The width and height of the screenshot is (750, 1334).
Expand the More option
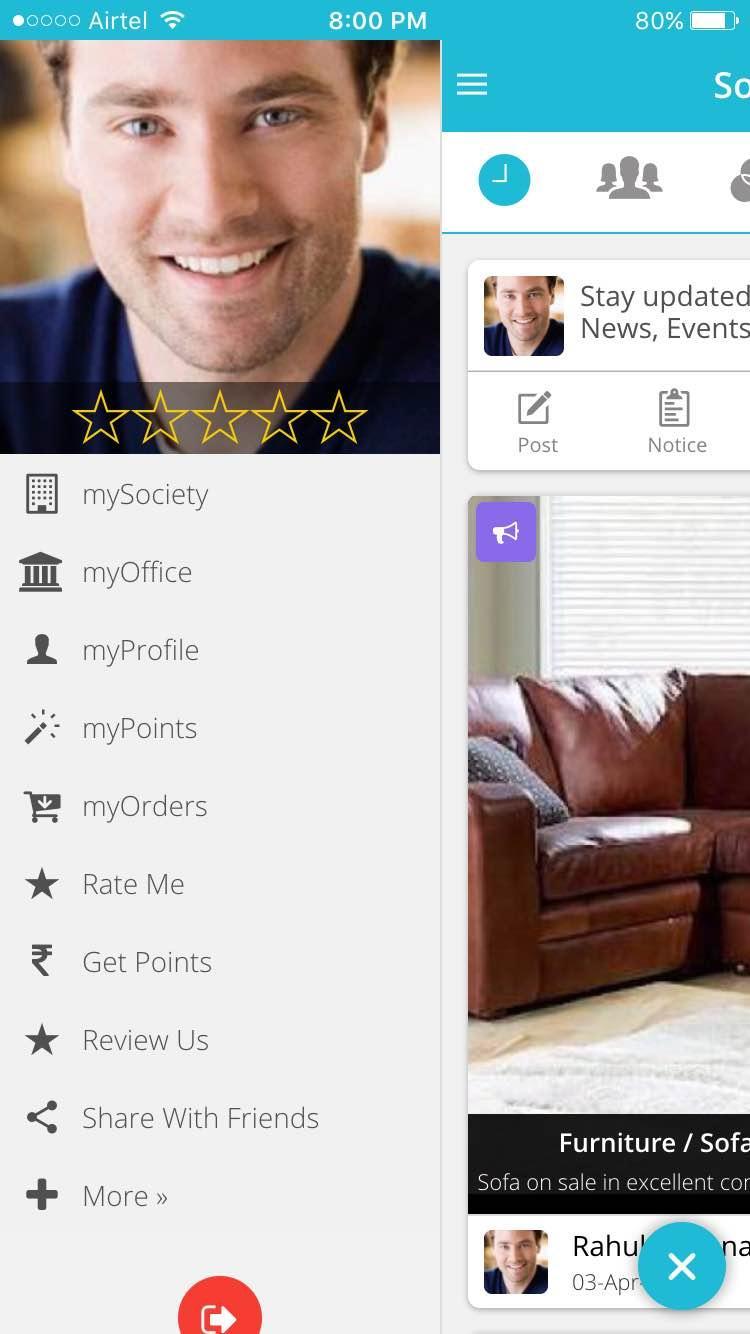pyautogui.click(x=124, y=1196)
